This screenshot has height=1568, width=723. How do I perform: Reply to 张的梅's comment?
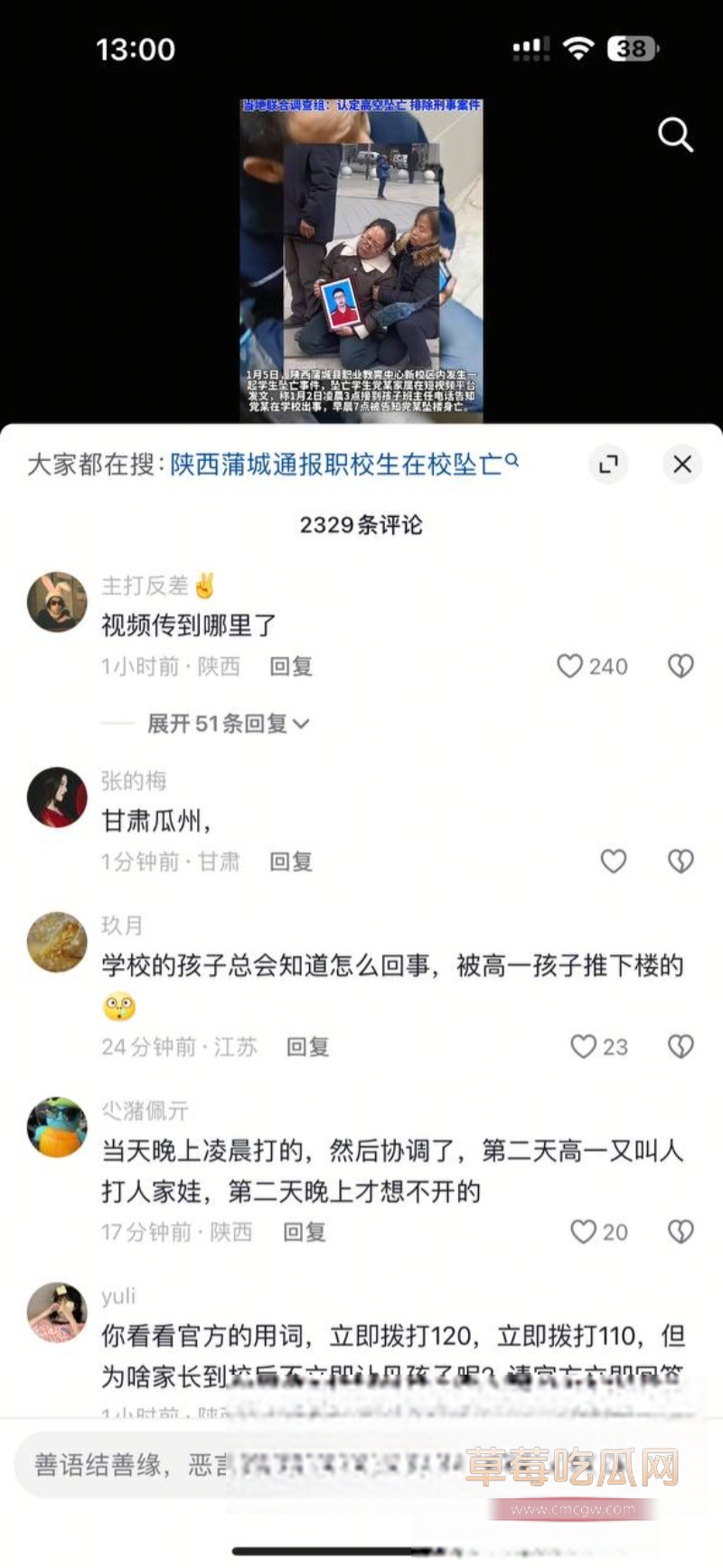tap(291, 862)
